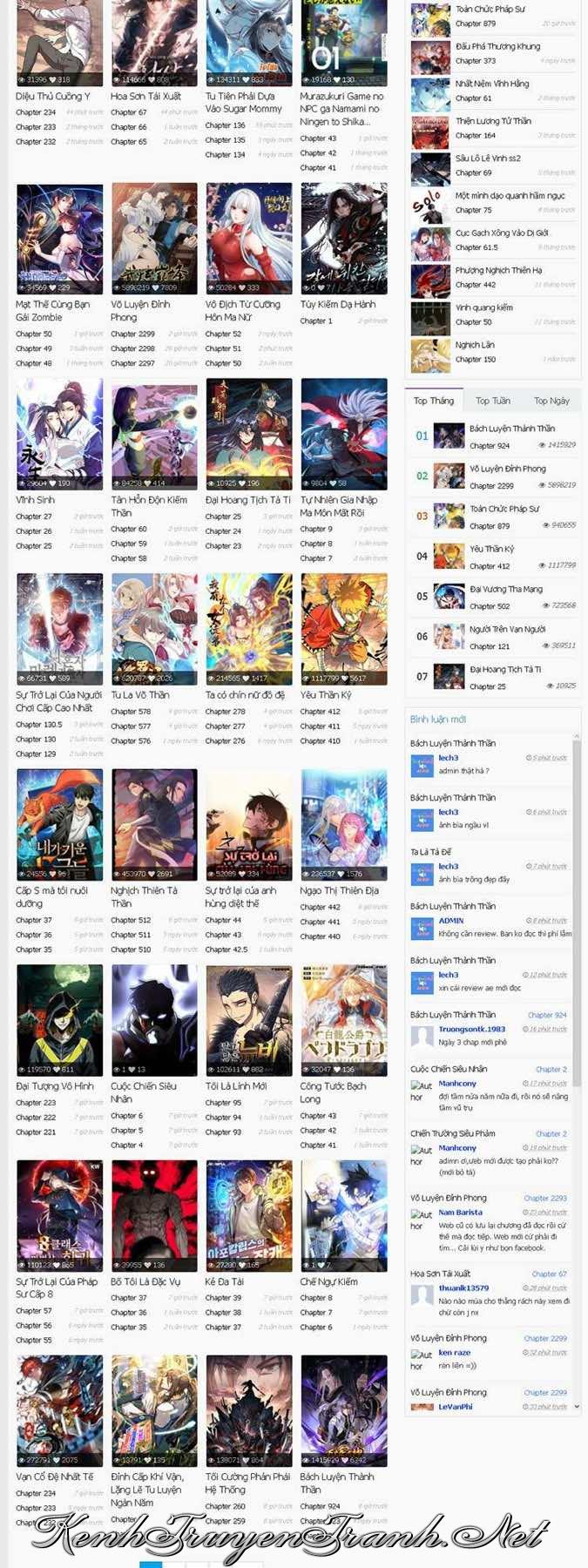Open Đại Vương Tha Mạng in top ranking
This screenshot has width=588, height=1568.
506,589
